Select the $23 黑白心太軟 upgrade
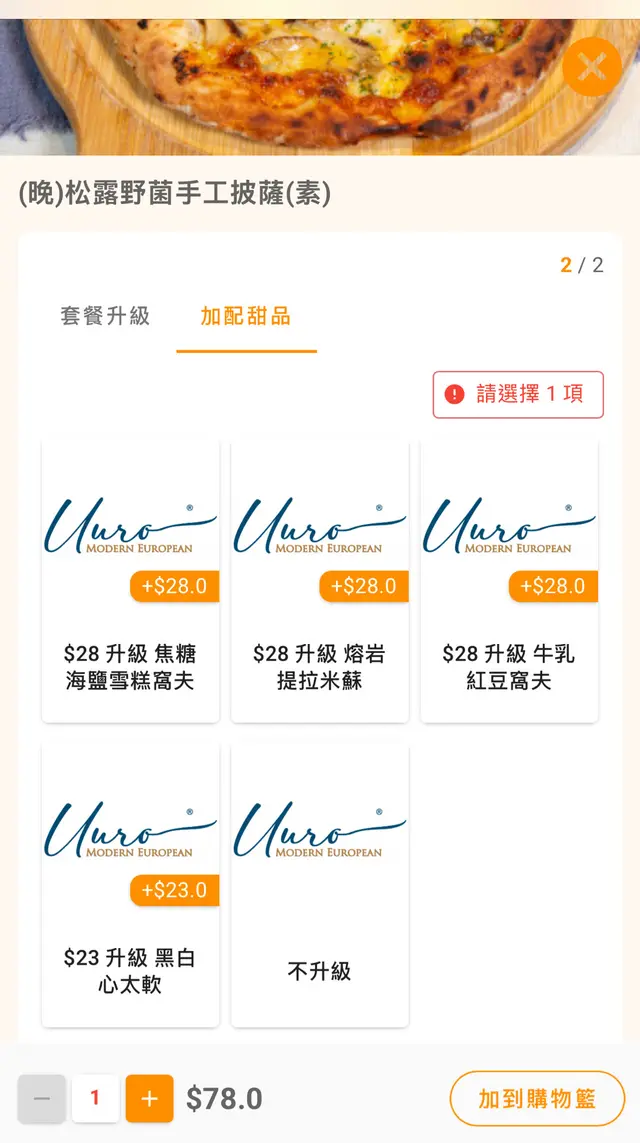640x1143 pixels. pyautogui.click(x=130, y=884)
